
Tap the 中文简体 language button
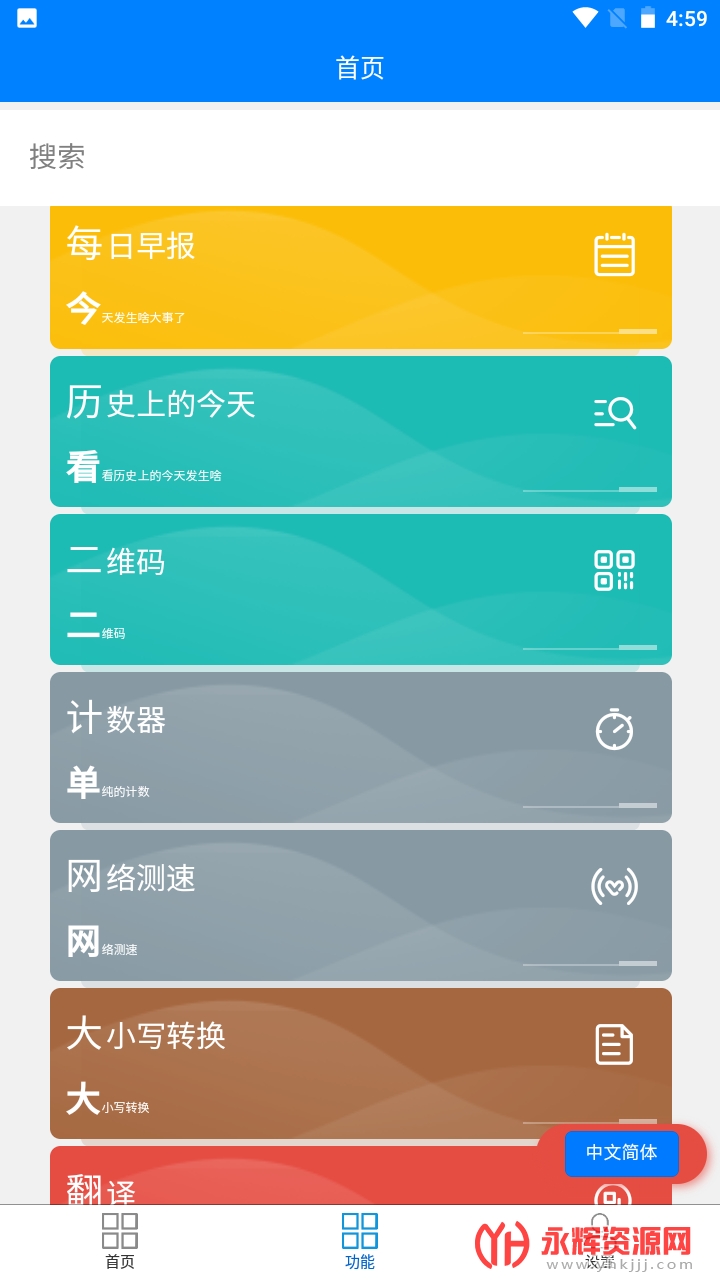[622, 1153]
